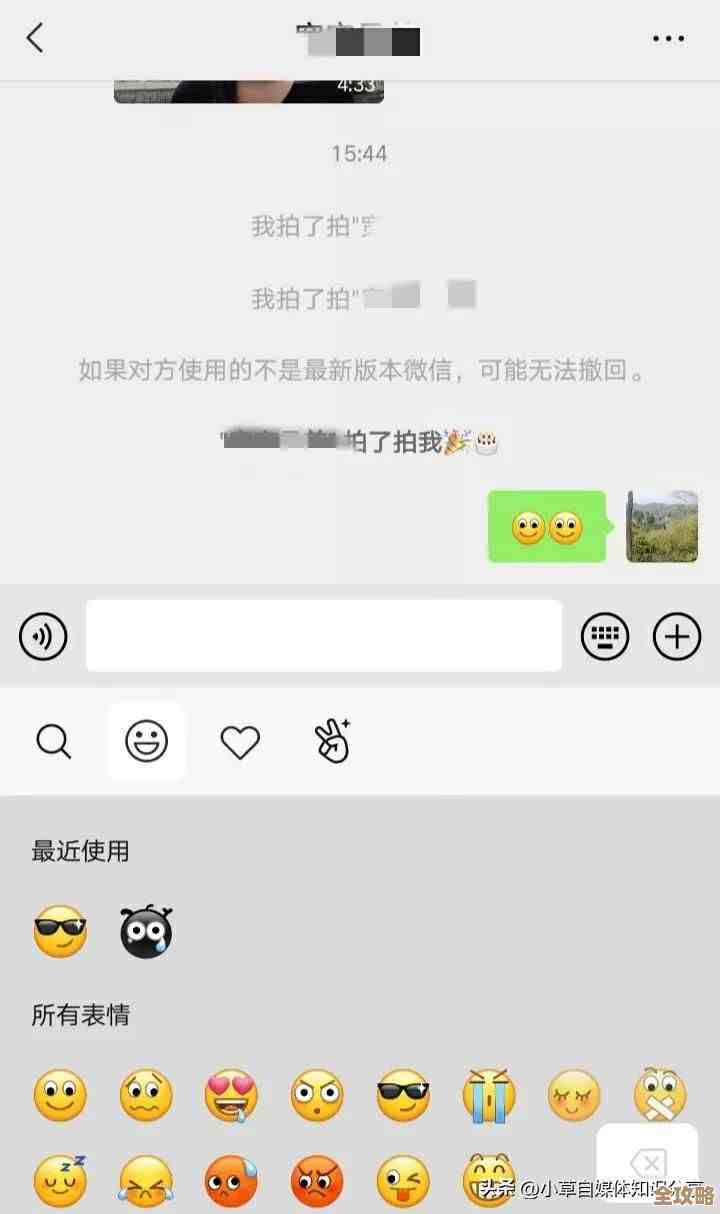The image size is (720, 1214).
Task: Select the sunglasses emoji under 最近使用
Action: (60, 931)
